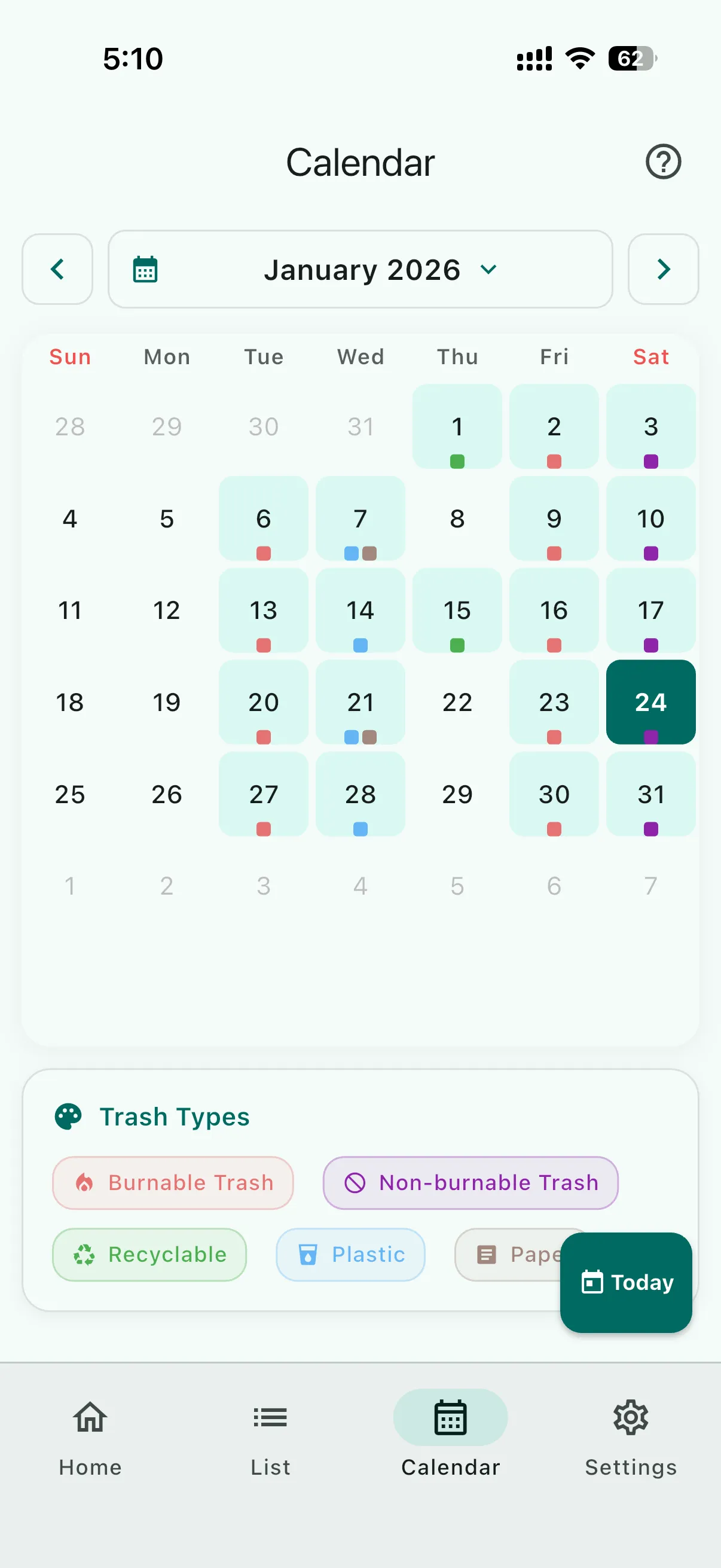Select the Trash Types palette icon
721x1568 pixels.
[68, 1116]
